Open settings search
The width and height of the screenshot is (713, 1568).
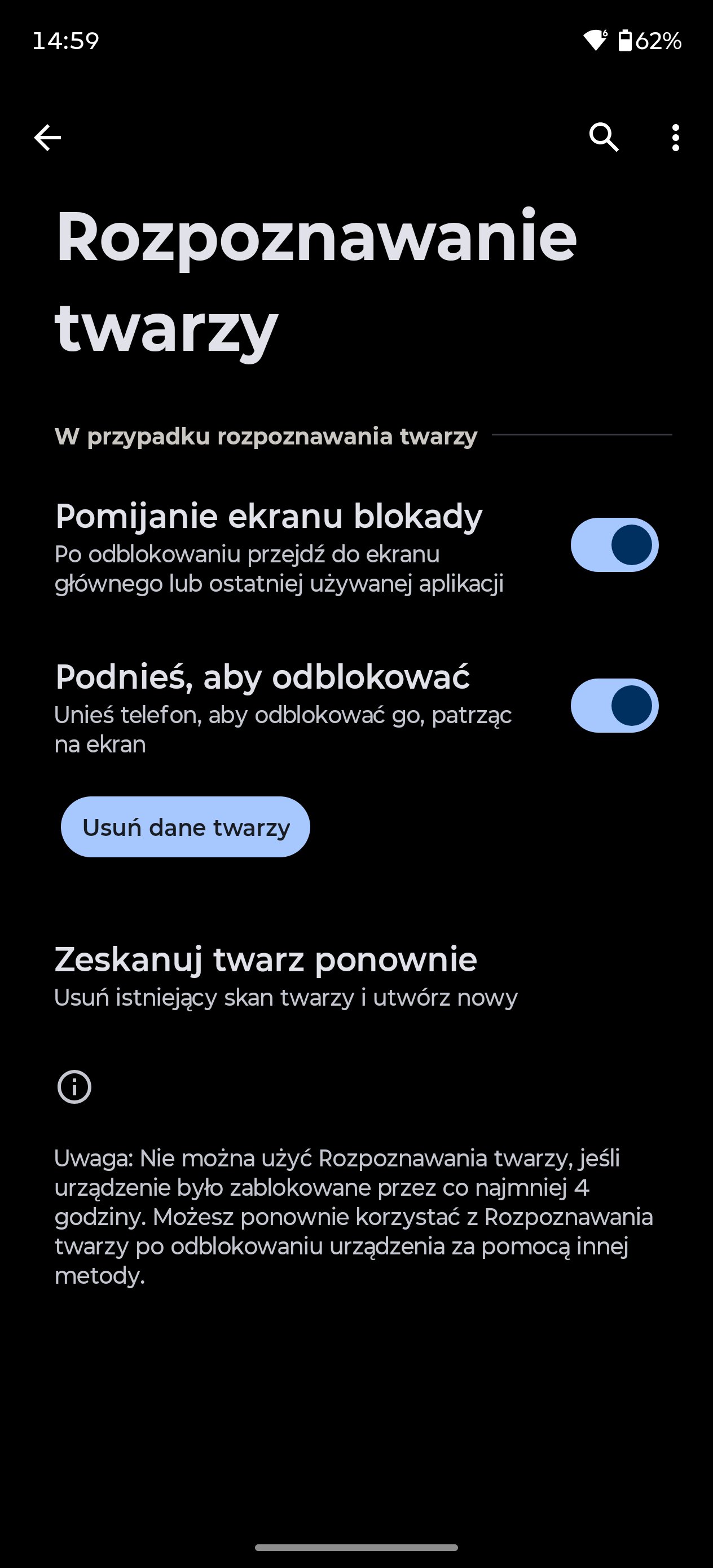[604, 138]
